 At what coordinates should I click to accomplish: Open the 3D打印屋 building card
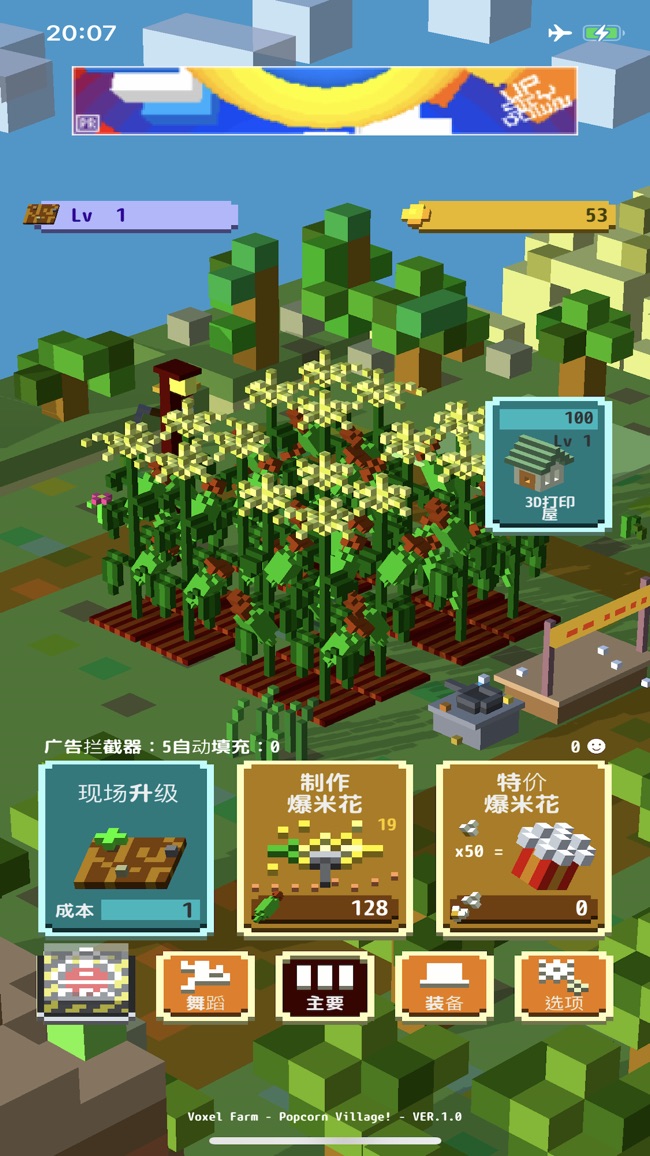tap(548, 464)
